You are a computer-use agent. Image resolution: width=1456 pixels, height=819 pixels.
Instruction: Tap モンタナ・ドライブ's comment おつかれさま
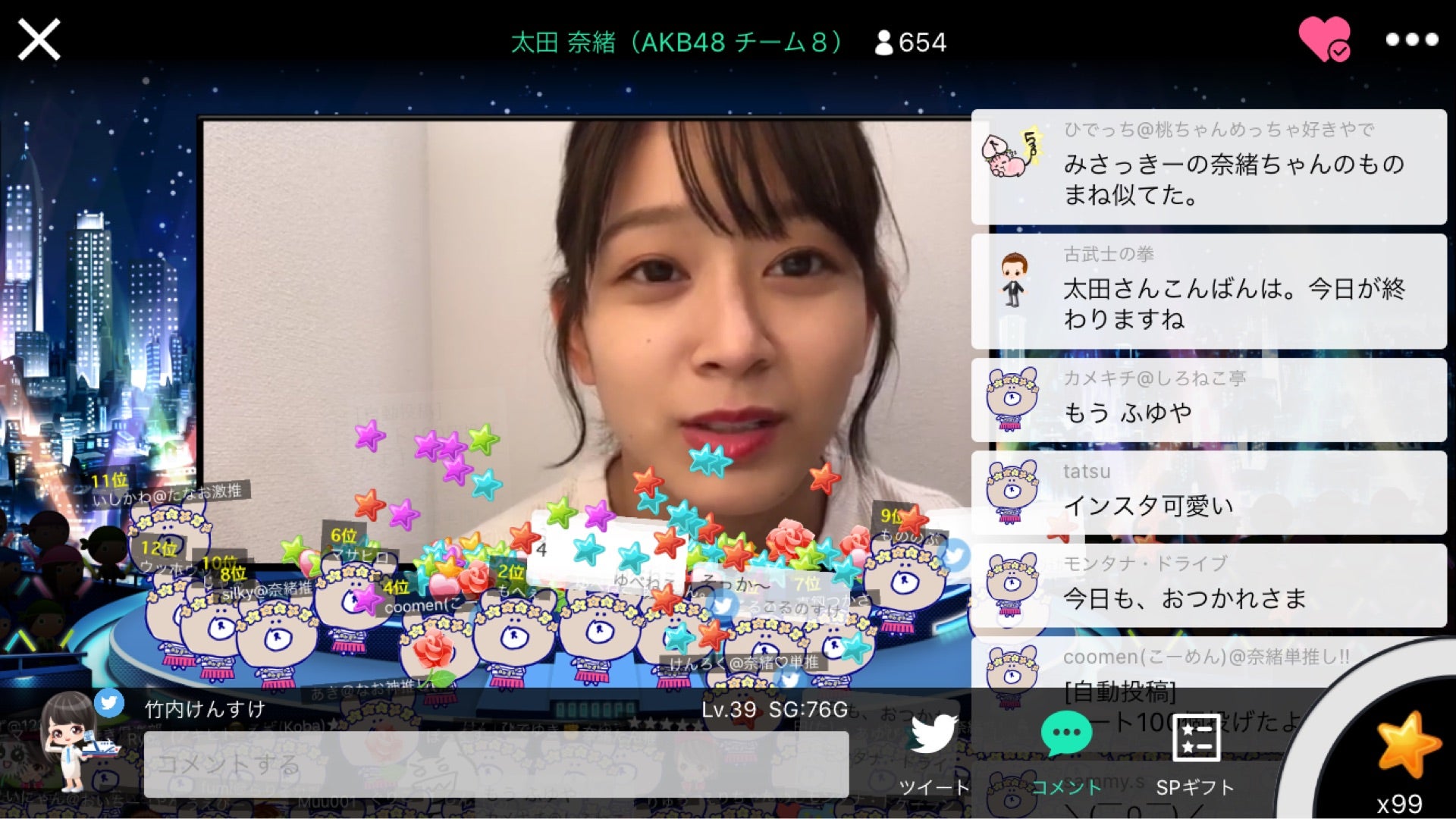click(1209, 585)
